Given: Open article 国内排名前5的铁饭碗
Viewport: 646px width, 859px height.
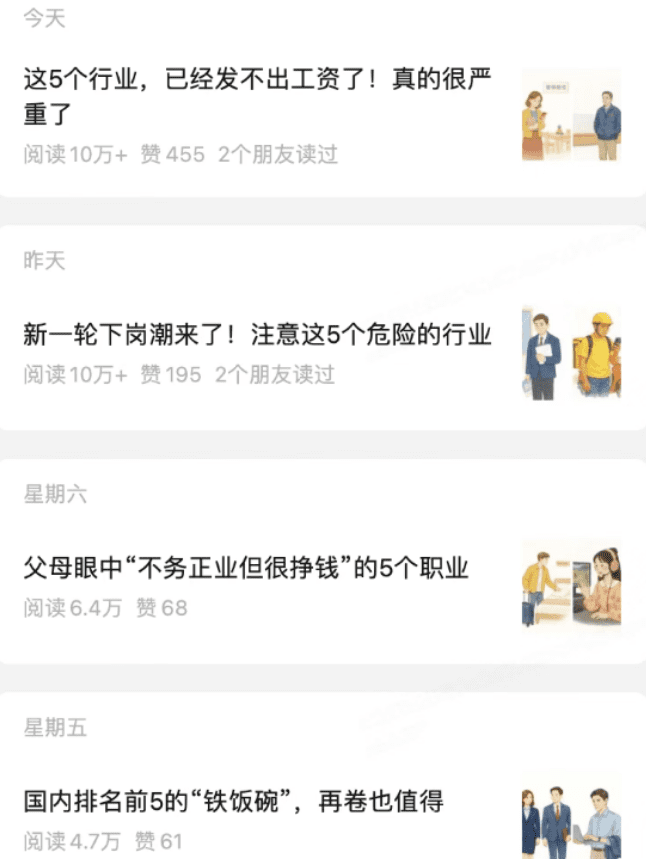Looking at the screenshot, I should click(x=233, y=801).
